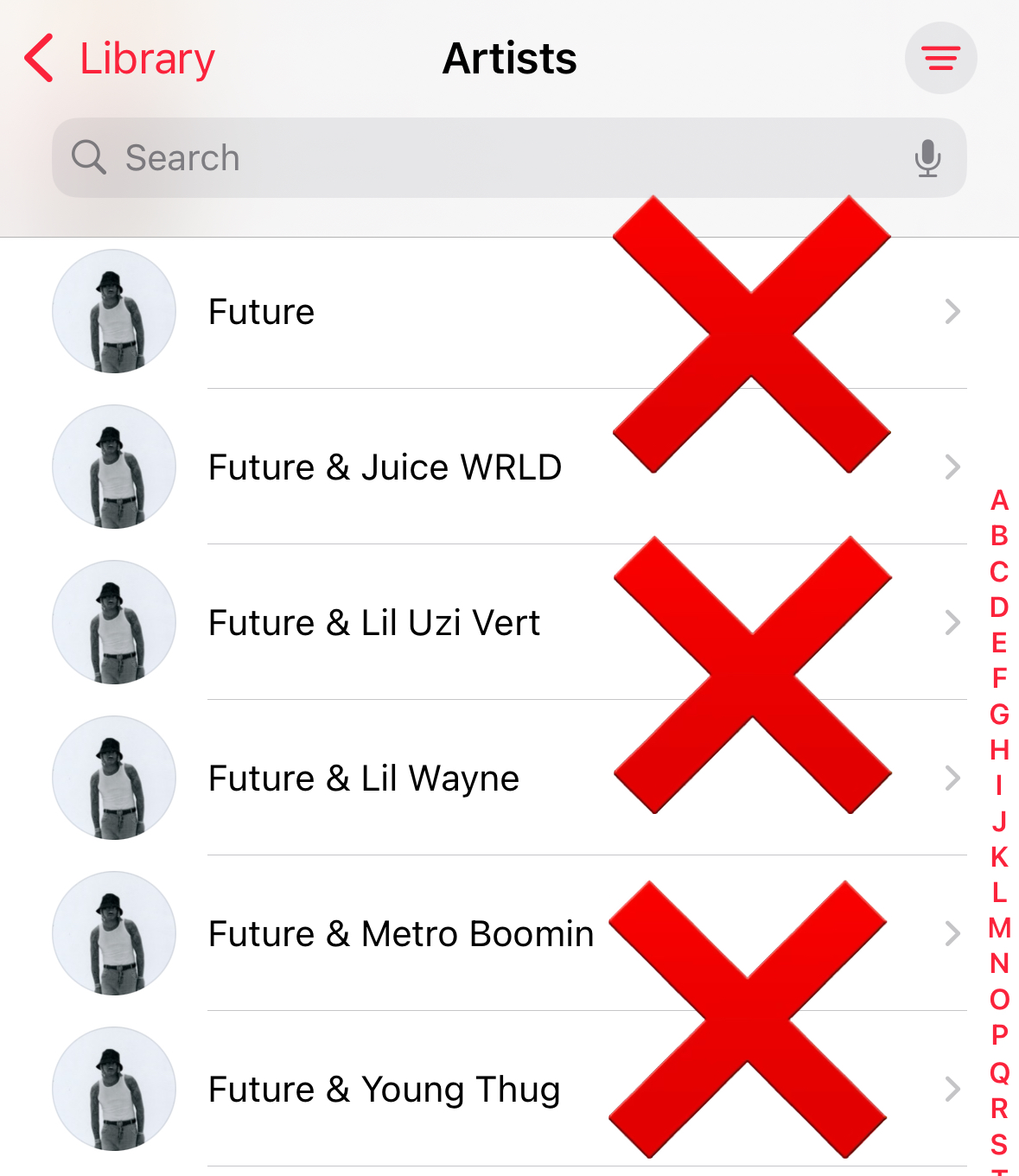Tap the Search field

(x=484, y=158)
